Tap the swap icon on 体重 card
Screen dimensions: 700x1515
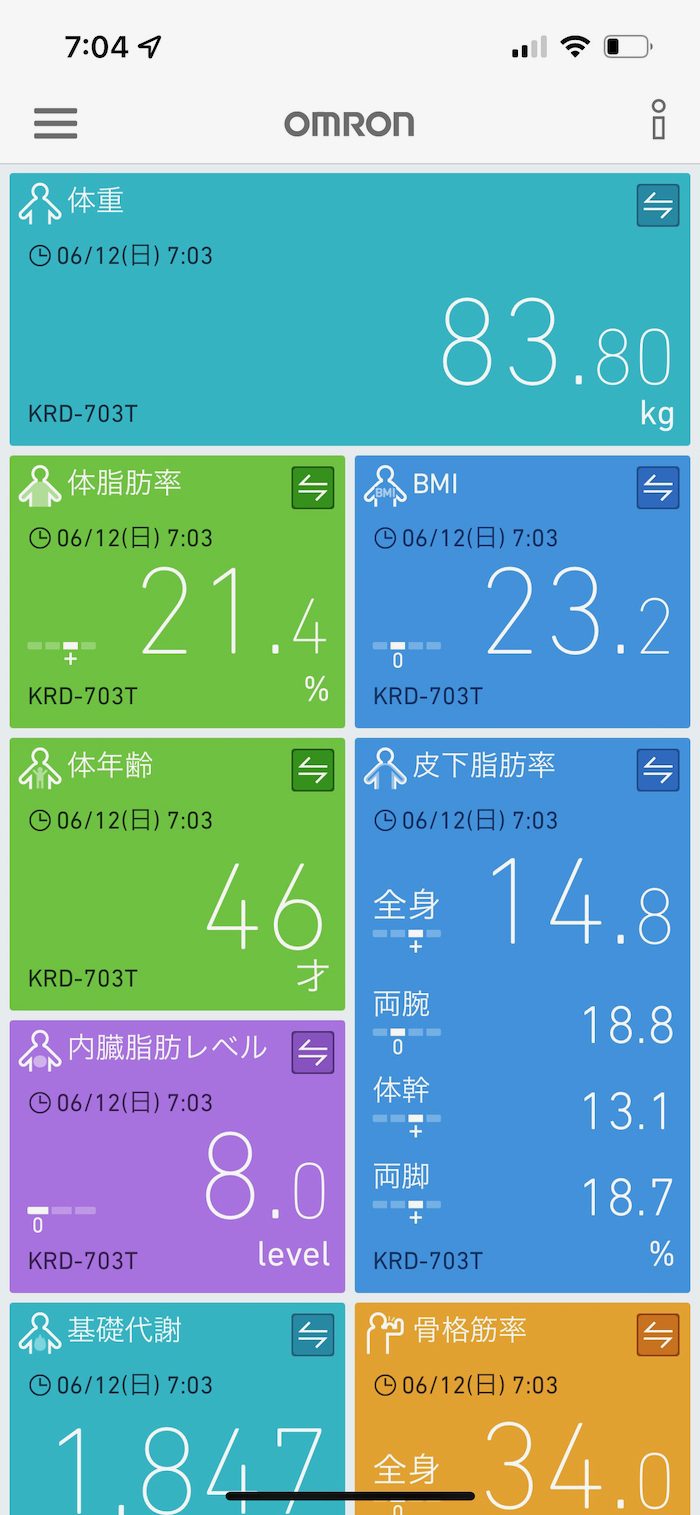657,206
